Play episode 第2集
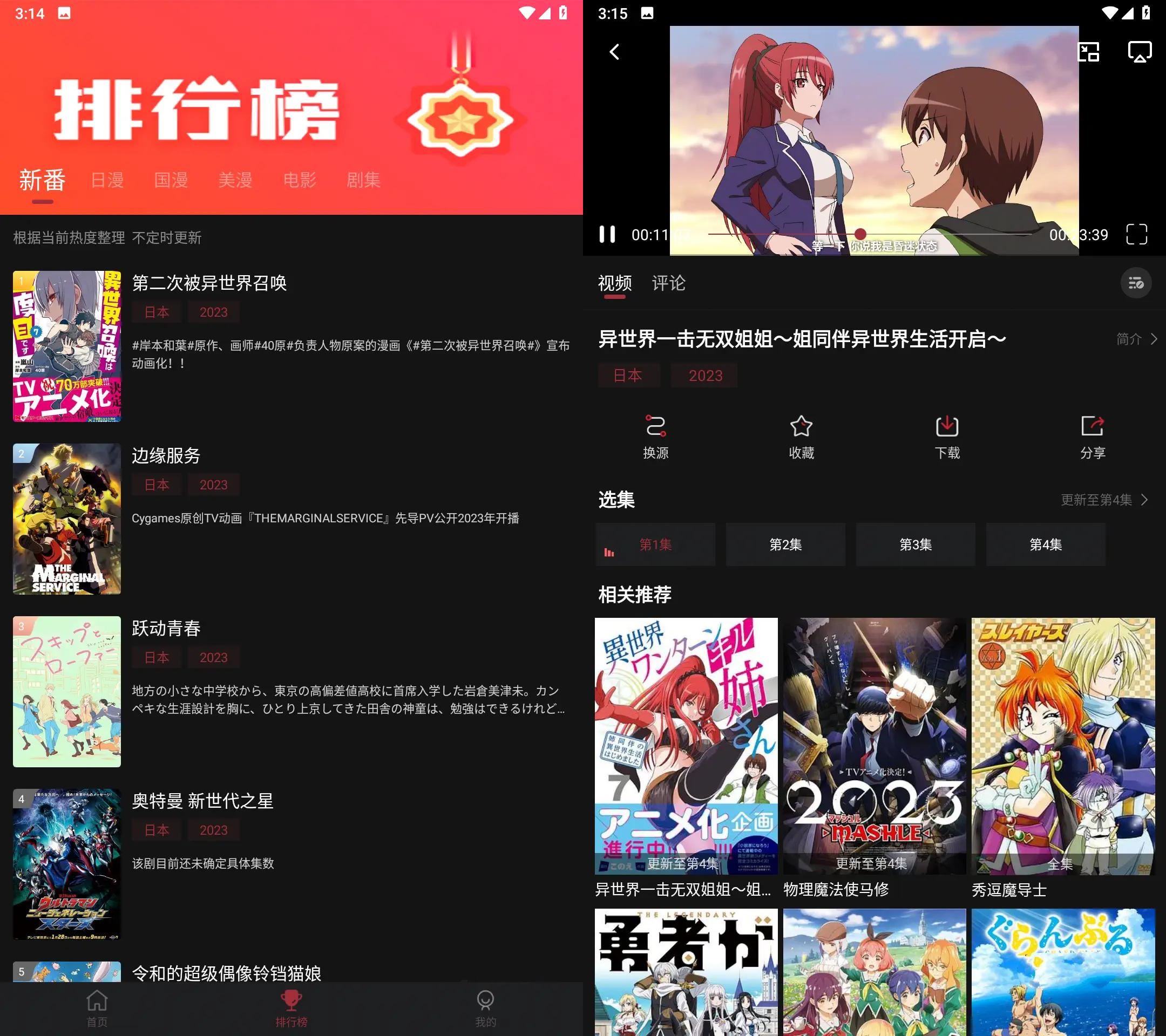The height and width of the screenshot is (1036, 1166). pyautogui.click(x=785, y=544)
